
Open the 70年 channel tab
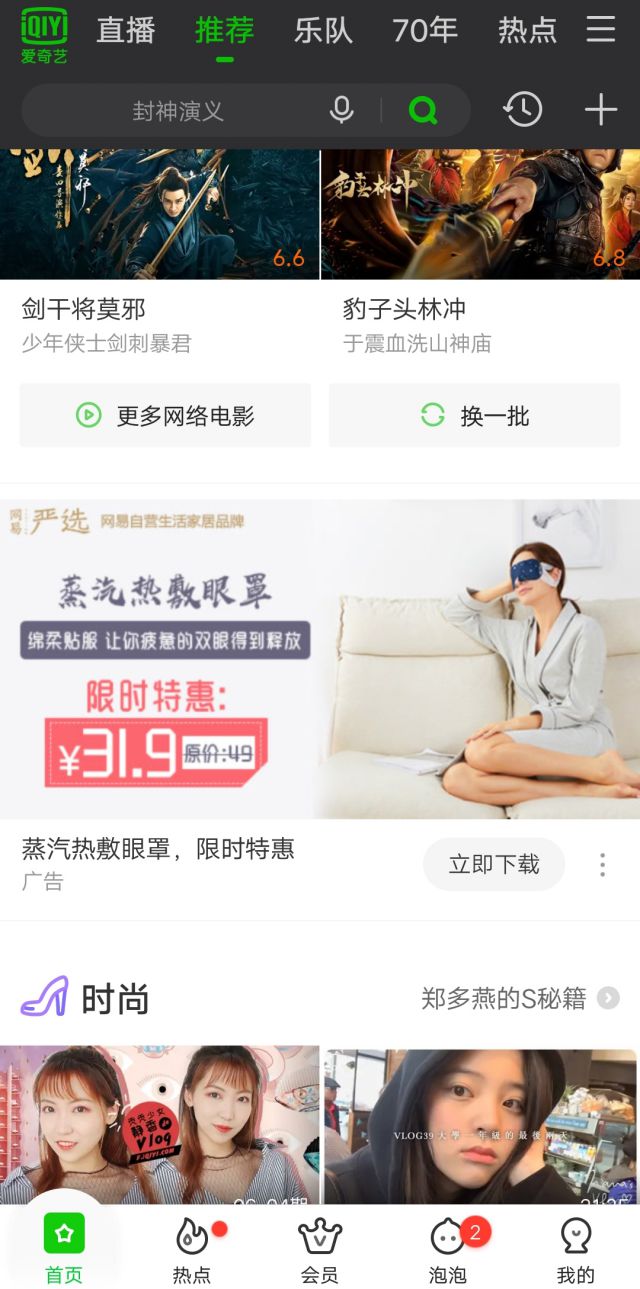tap(425, 31)
